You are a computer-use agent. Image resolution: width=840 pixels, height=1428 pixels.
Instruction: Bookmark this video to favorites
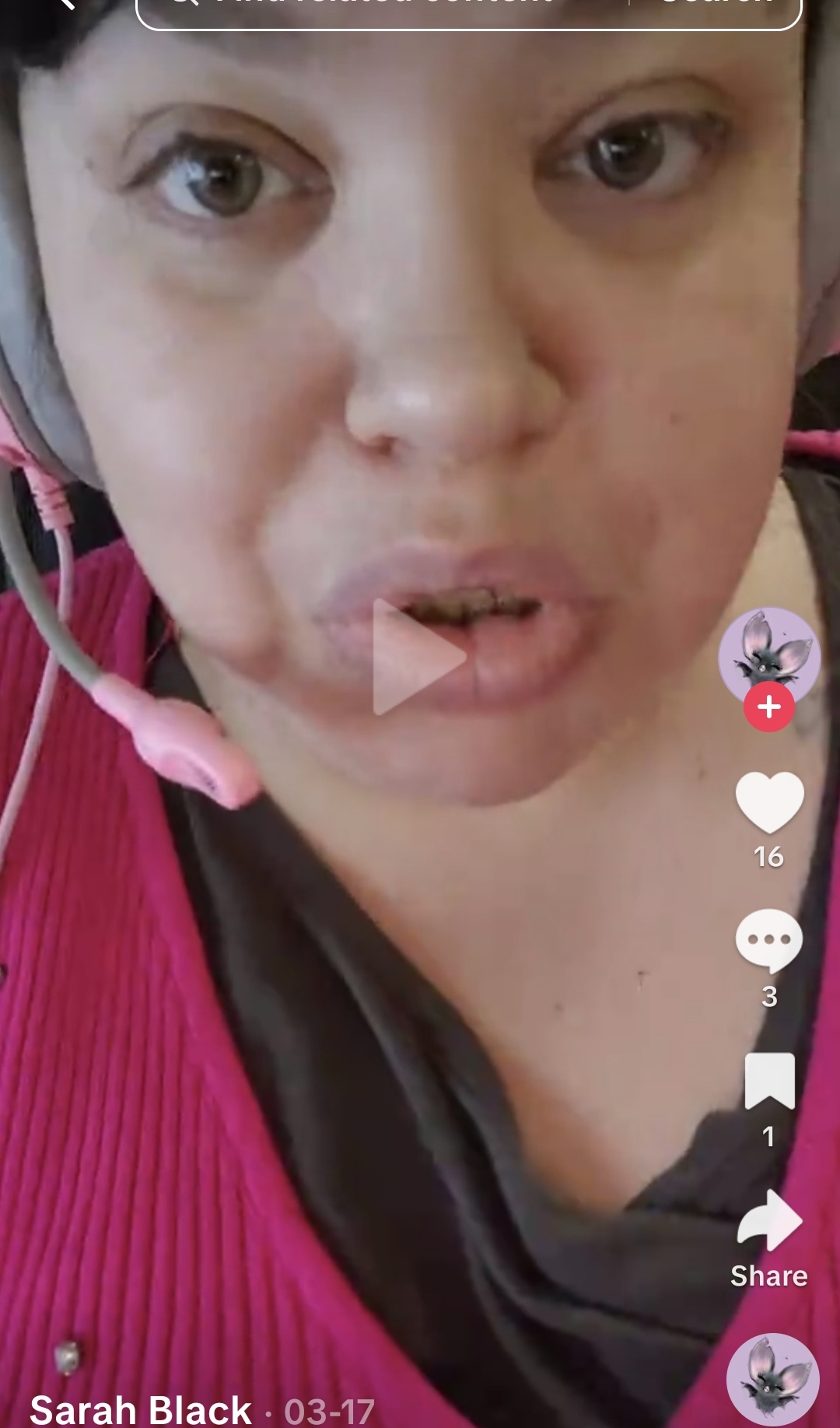coord(769,1080)
